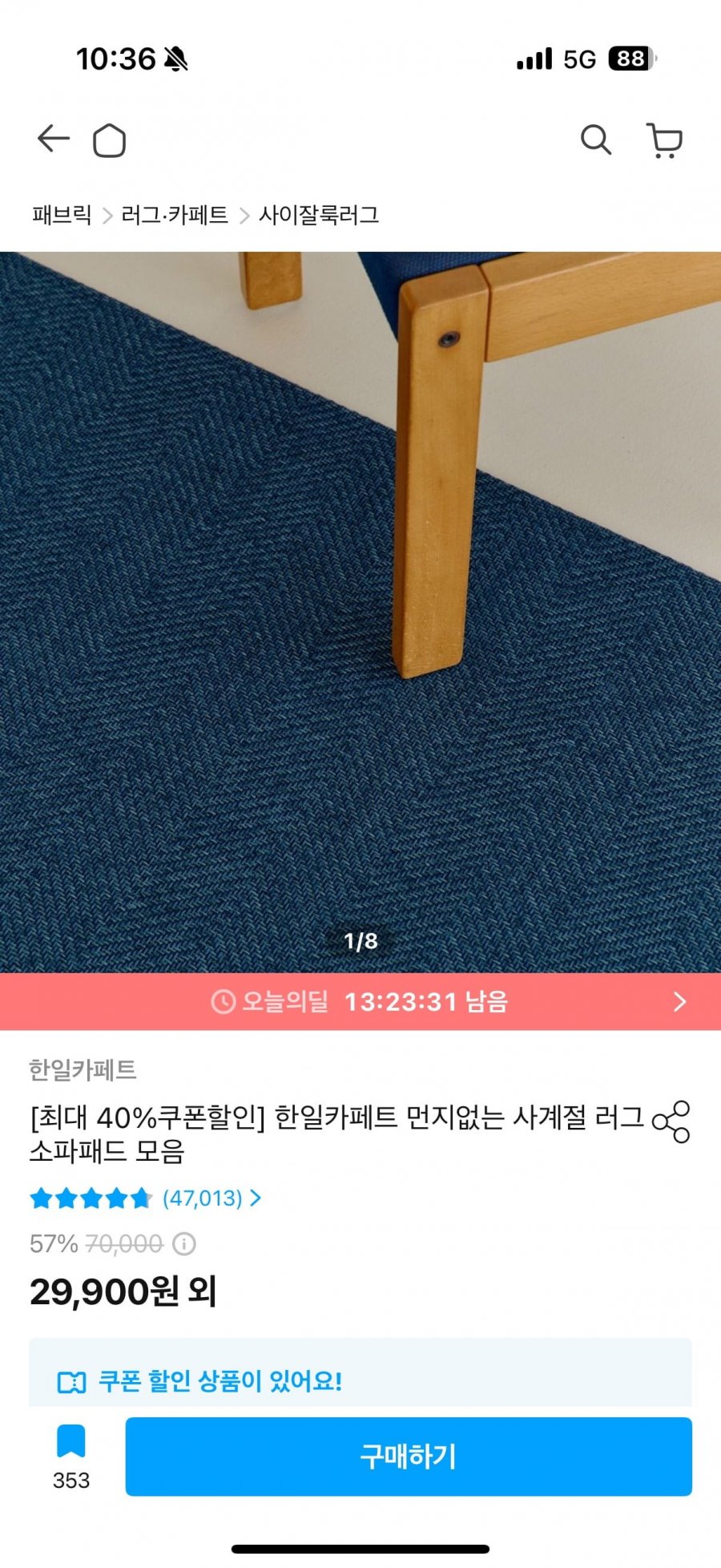Open the 오늘의딜 countdown banner
Image resolution: width=721 pixels, height=1568 pixels.
point(360,1001)
